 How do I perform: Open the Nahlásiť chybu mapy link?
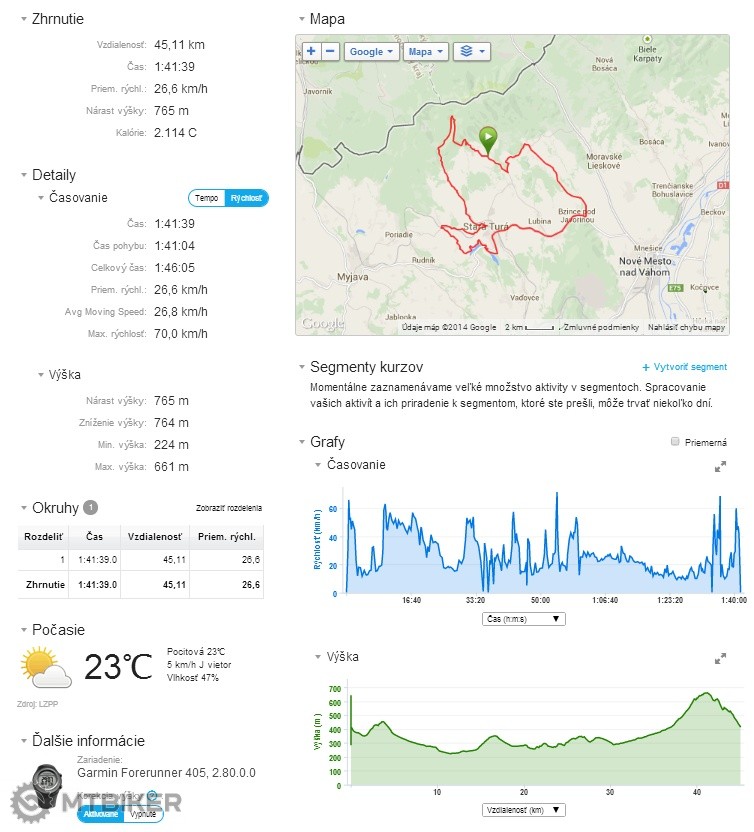(687, 327)
